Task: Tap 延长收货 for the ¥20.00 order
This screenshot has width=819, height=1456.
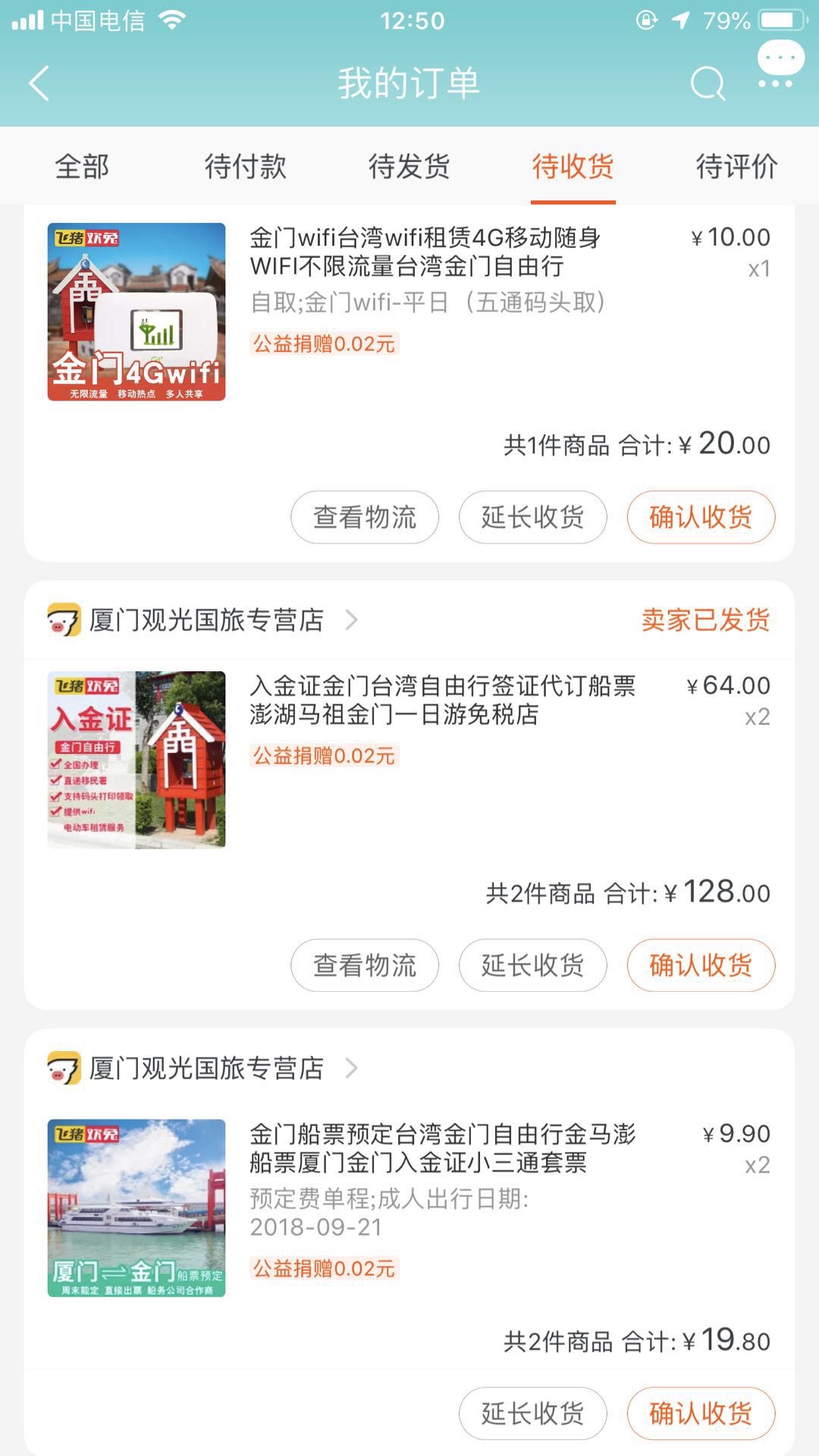Action: tap(532, 517)
